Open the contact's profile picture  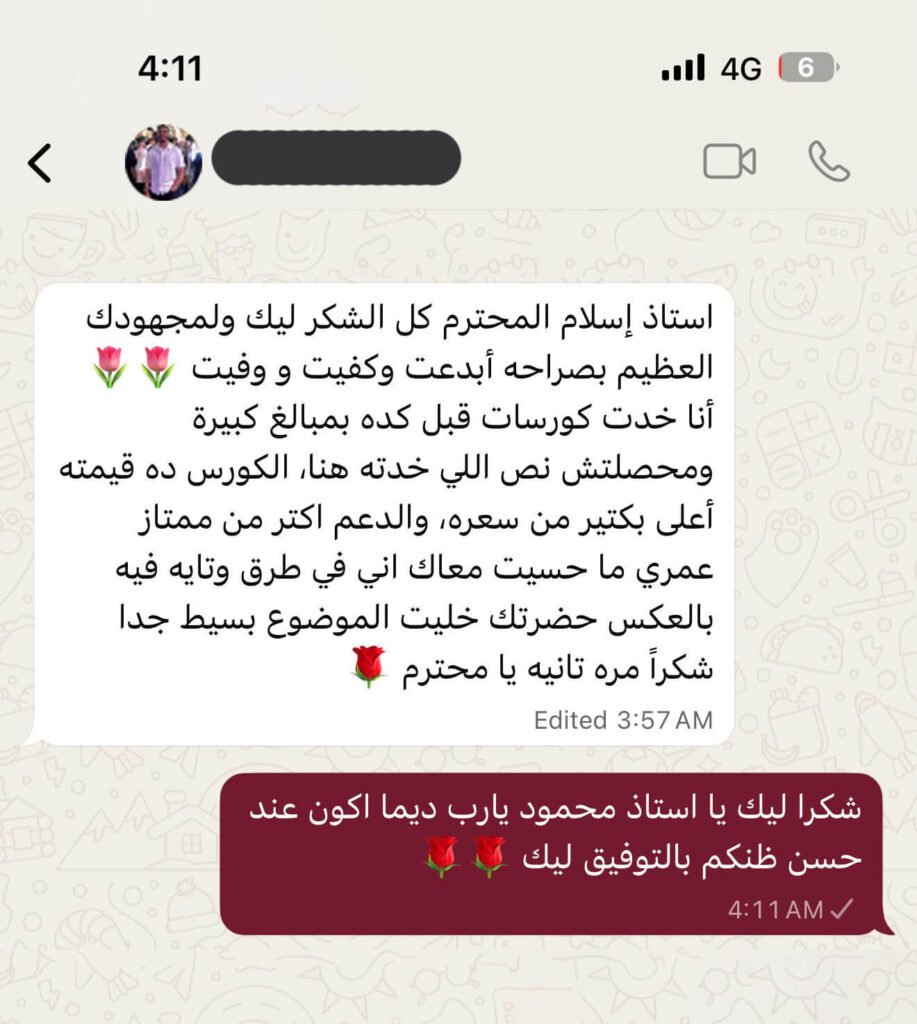pyautogui.click(x=164, y=162)
